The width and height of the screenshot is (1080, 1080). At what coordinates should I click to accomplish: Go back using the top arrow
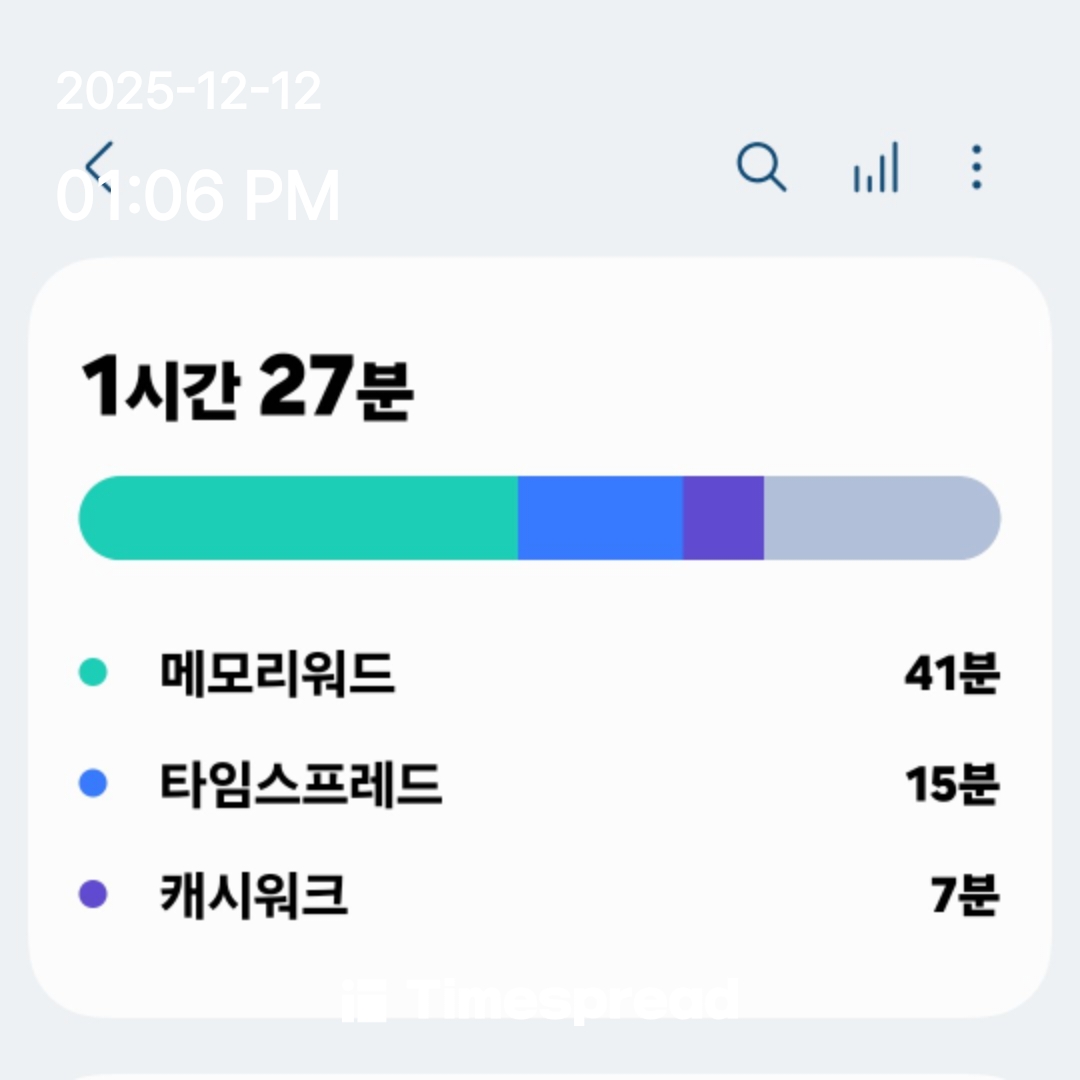point(100,164)
